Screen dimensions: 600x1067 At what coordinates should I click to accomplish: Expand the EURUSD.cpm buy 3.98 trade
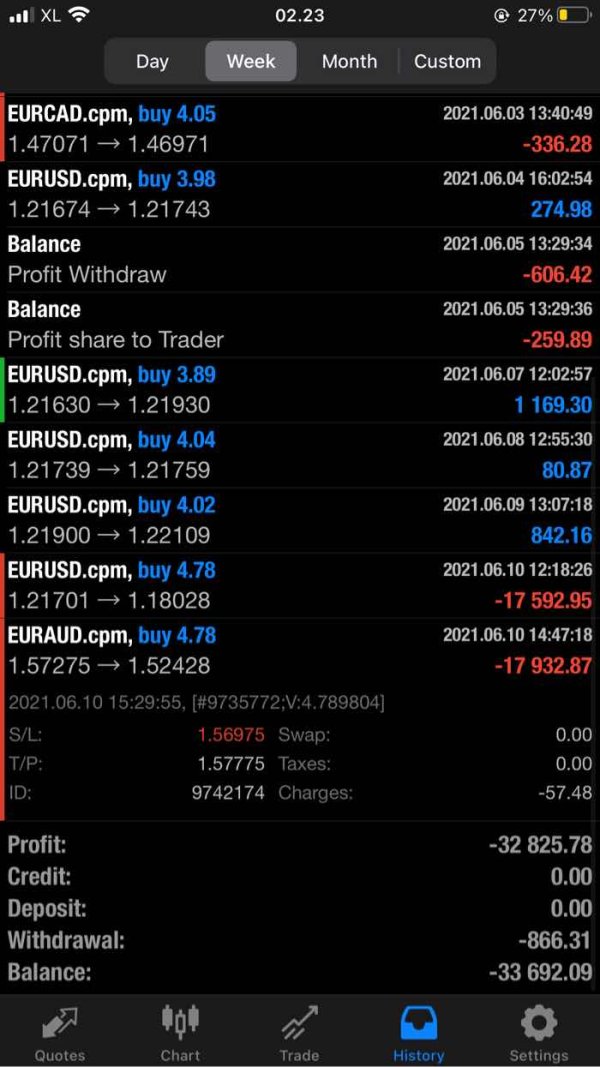(x=300, y=194)
